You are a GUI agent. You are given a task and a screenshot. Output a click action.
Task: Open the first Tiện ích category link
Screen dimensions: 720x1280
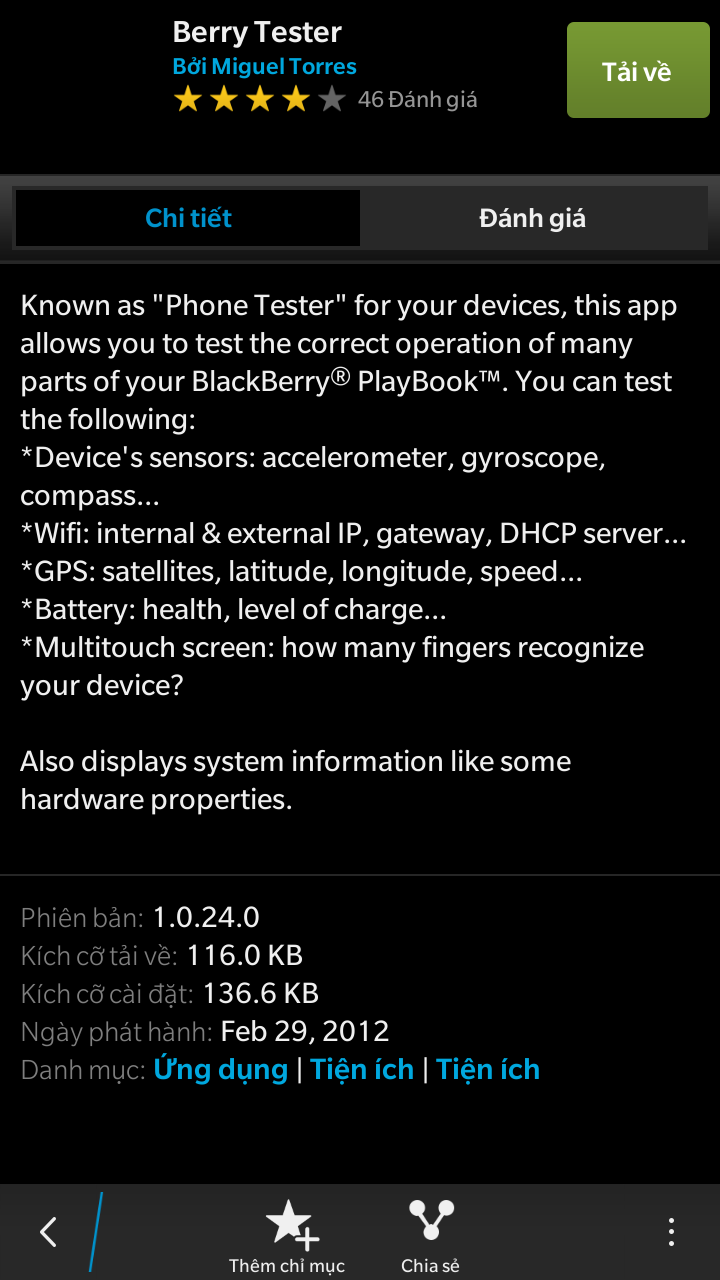click(362, 1069)
